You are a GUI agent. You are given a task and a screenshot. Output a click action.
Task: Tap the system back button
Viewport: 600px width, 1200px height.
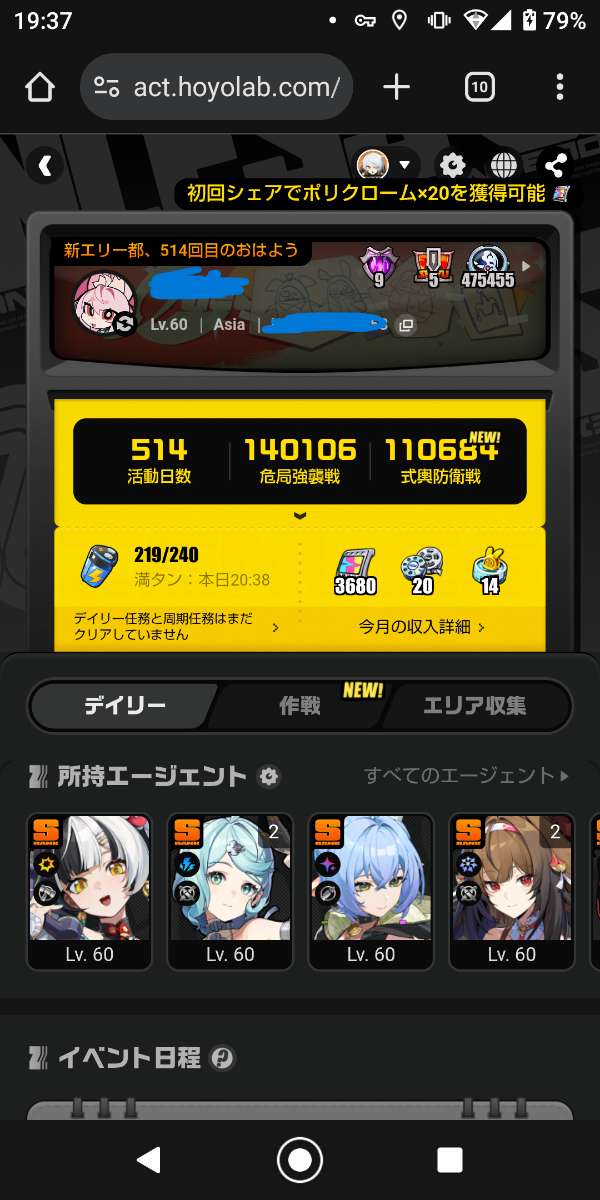coord(149,1159)
